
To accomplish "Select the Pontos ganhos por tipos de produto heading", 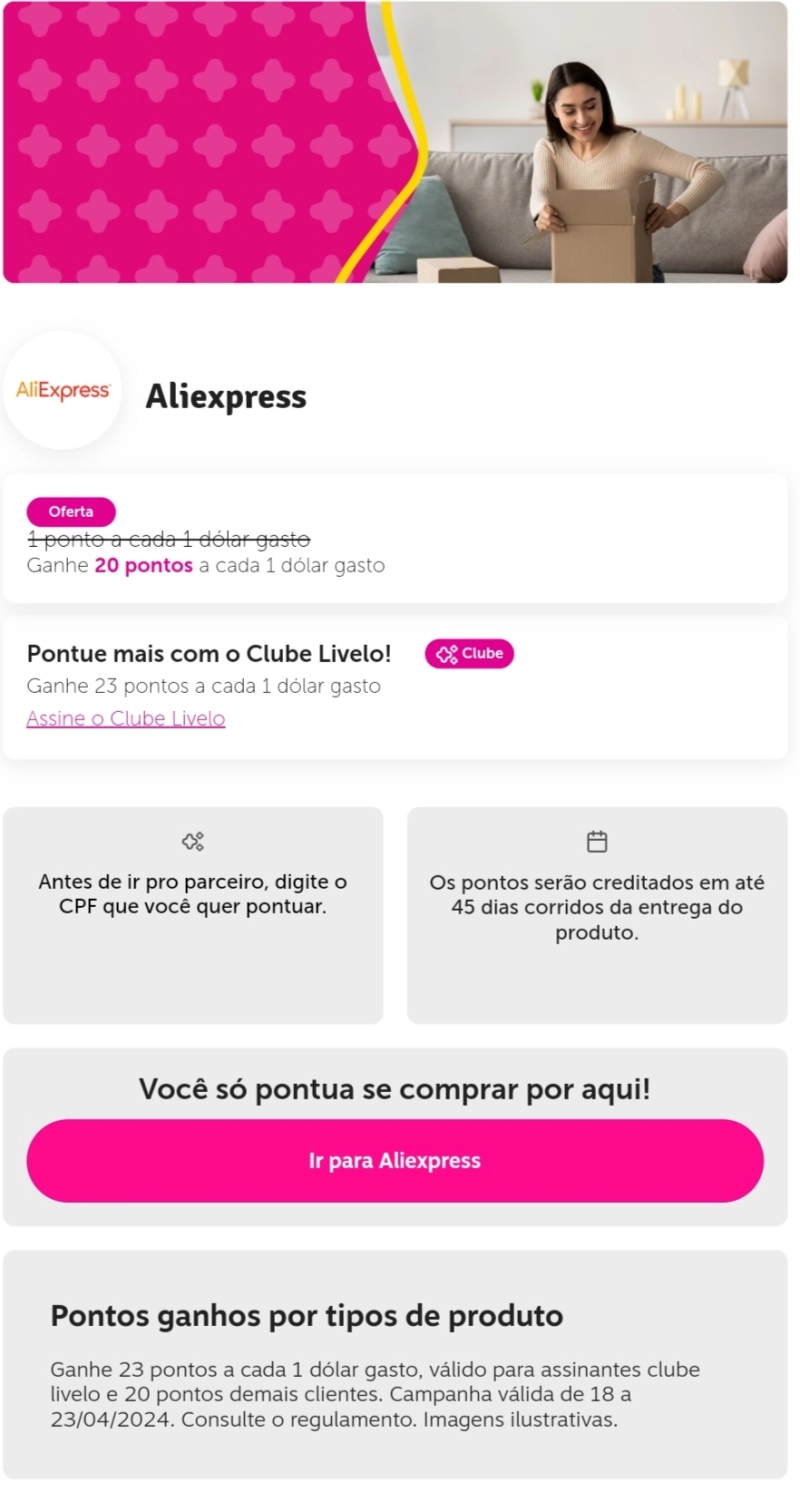I will point(305,1316).
